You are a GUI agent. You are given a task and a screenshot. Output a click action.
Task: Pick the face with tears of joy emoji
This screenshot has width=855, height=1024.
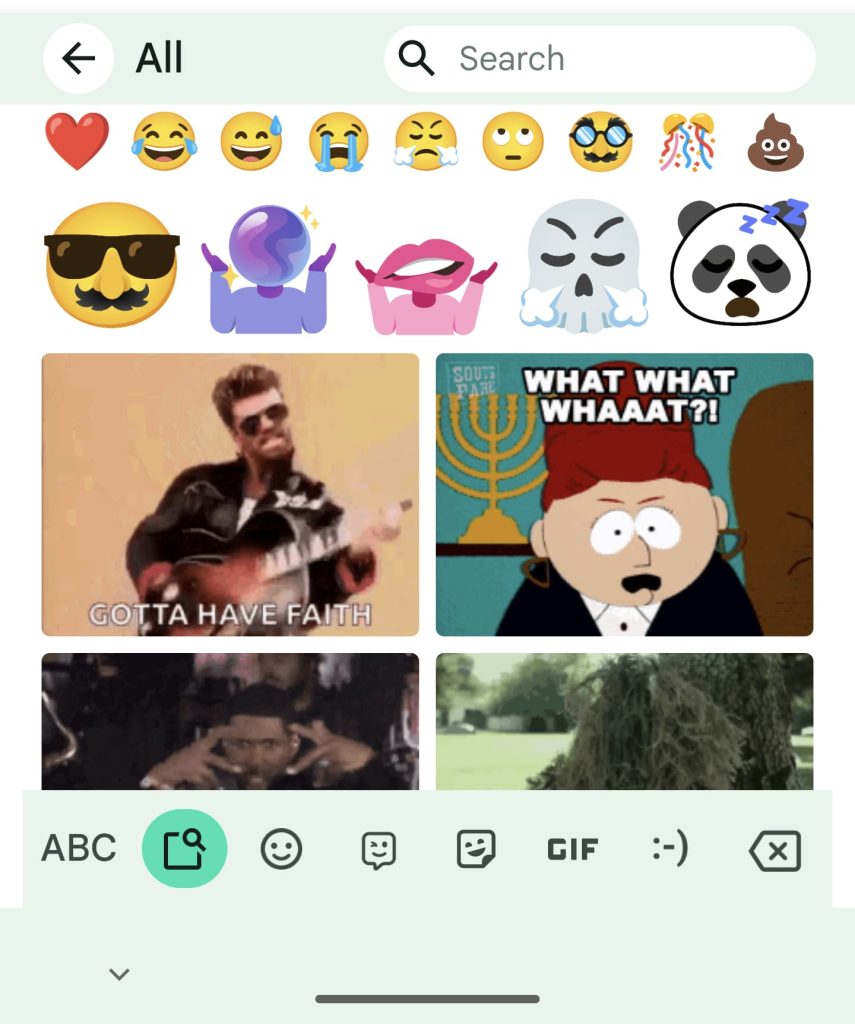tap(164, 142)
